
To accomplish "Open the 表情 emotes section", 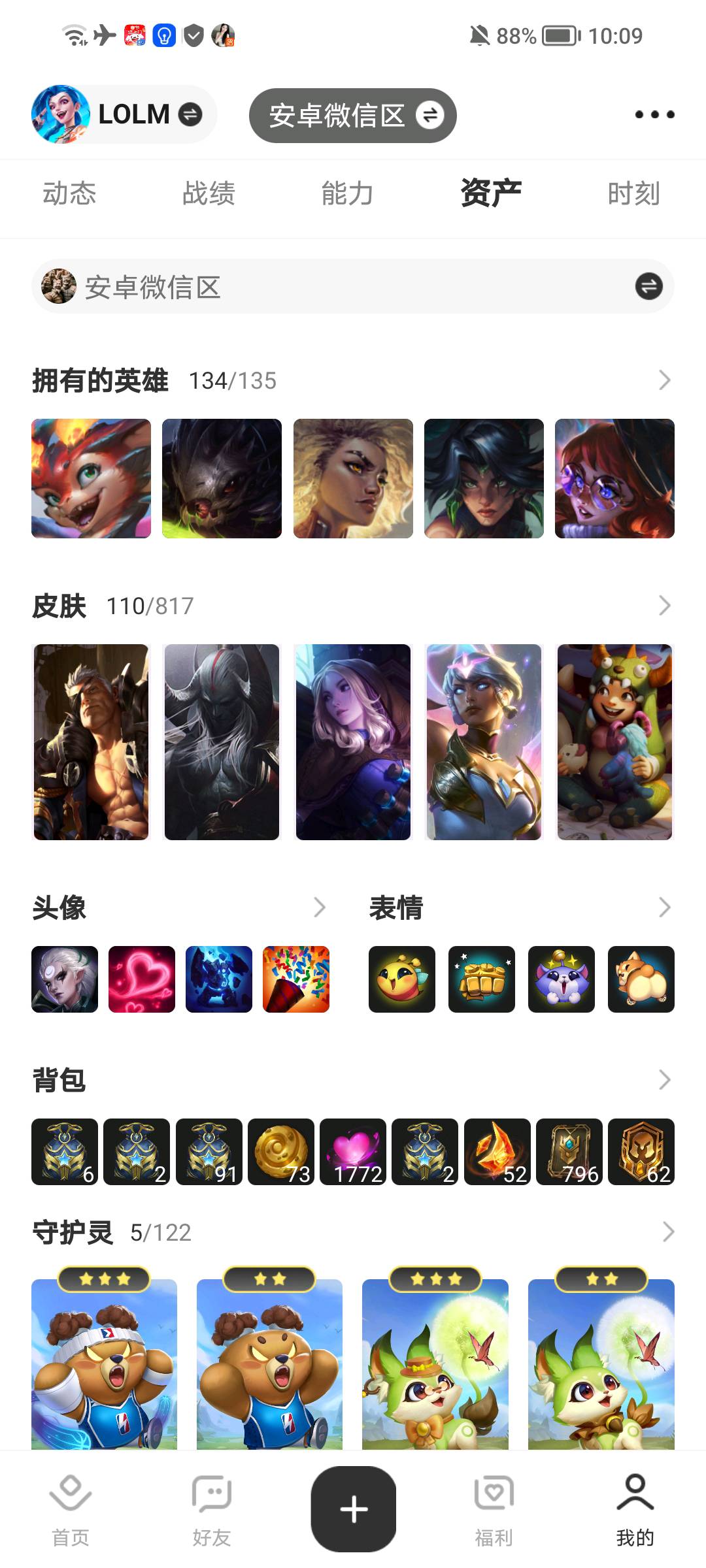I will coord(664,907).
